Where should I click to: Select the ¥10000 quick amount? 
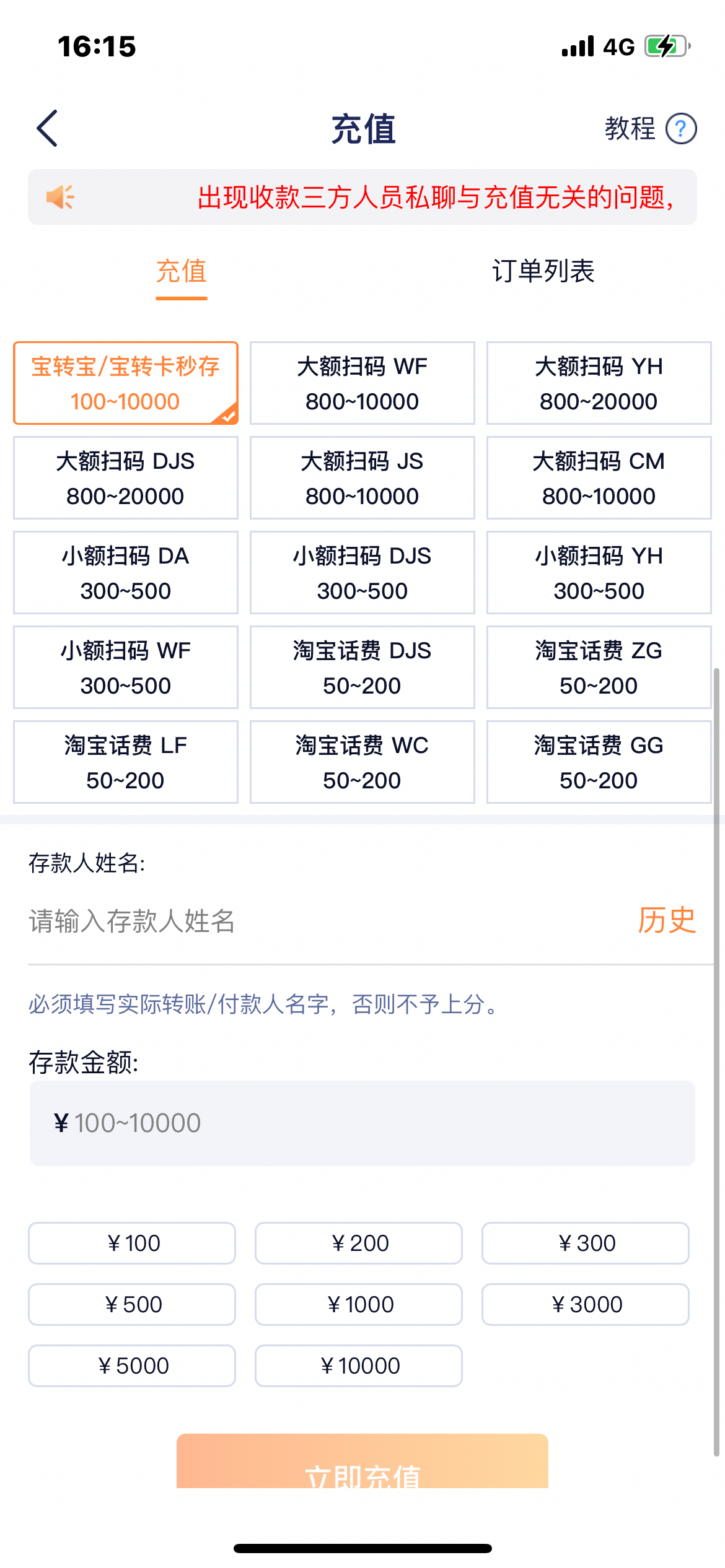(359, 1365)
